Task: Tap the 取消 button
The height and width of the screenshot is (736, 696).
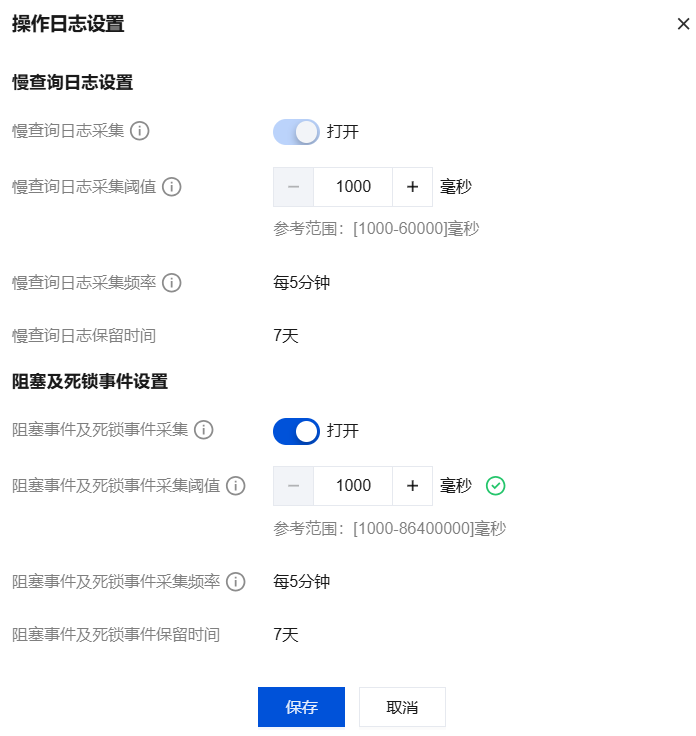Action: (x=402, y=707)
